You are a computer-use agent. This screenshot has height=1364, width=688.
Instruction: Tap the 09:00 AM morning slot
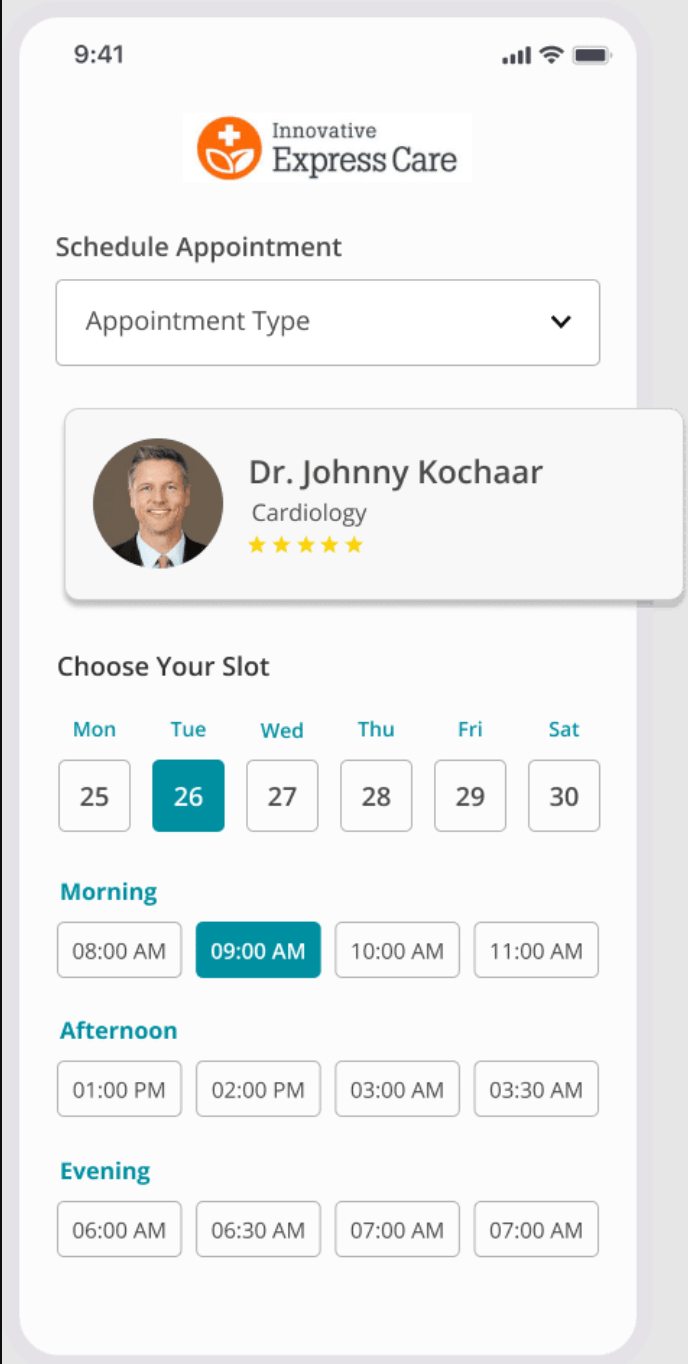(258, 950)
